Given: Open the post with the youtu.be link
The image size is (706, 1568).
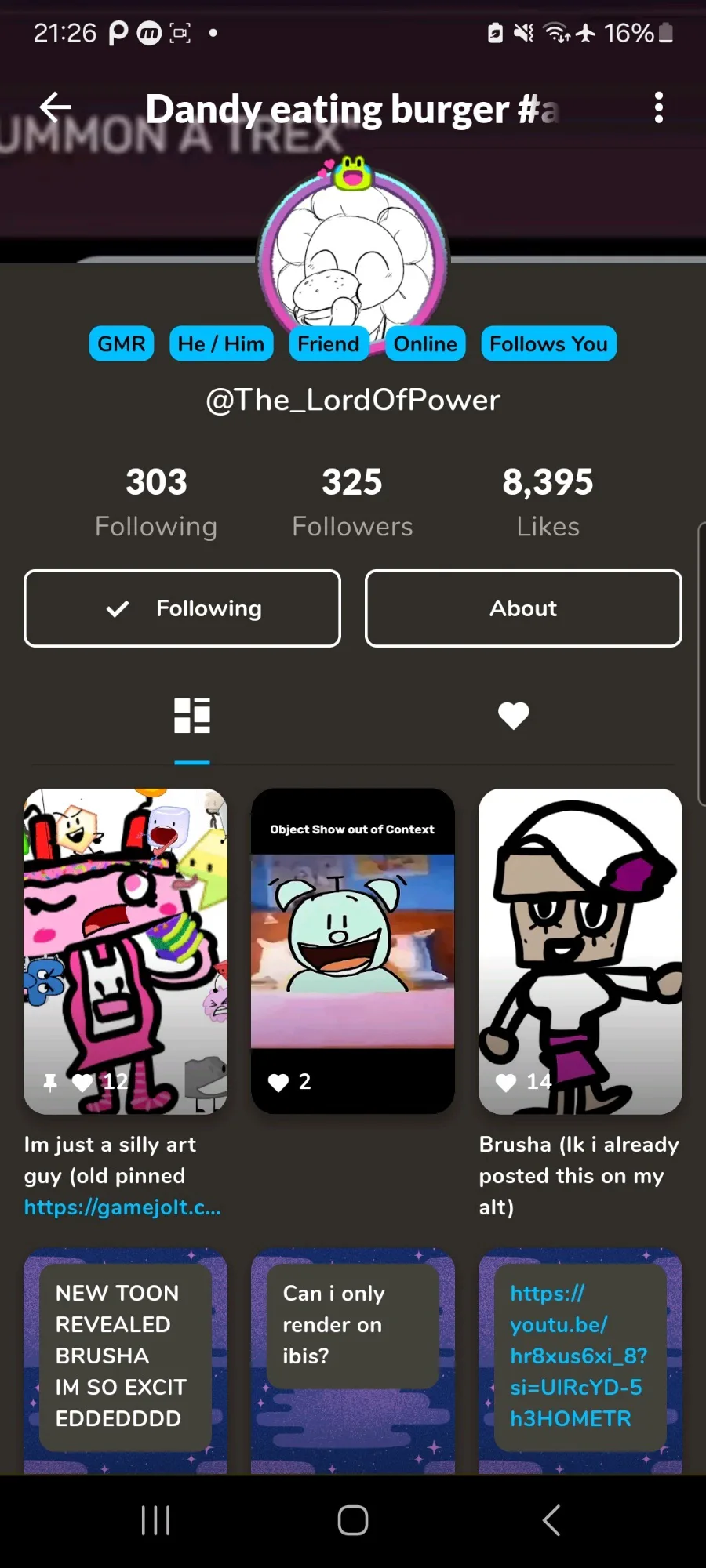Looking at the screenshot, I should (x=580, y=1361).
